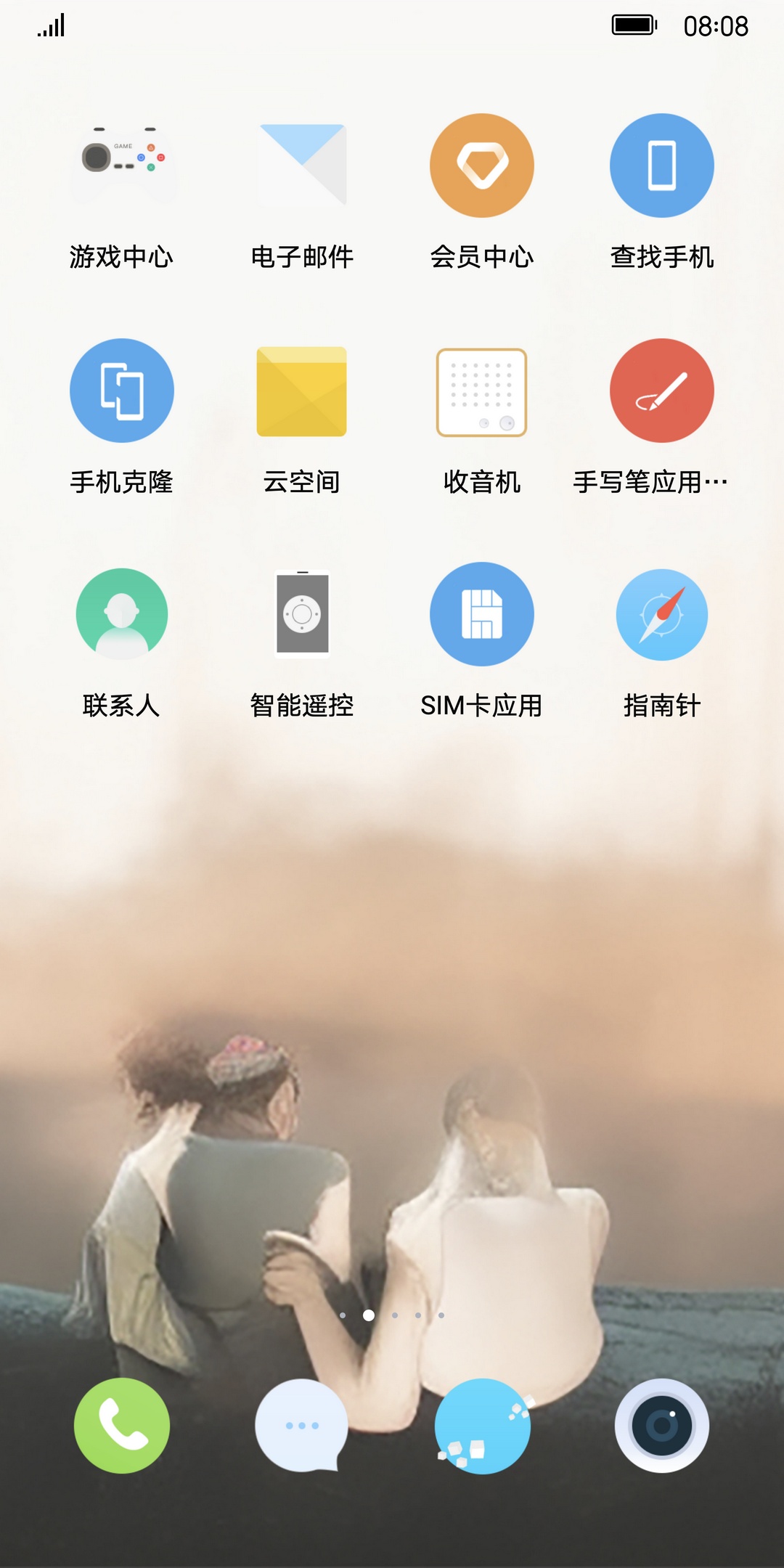Open the 收音机 radio app
Screen dimensions: 784x1568
482,392
